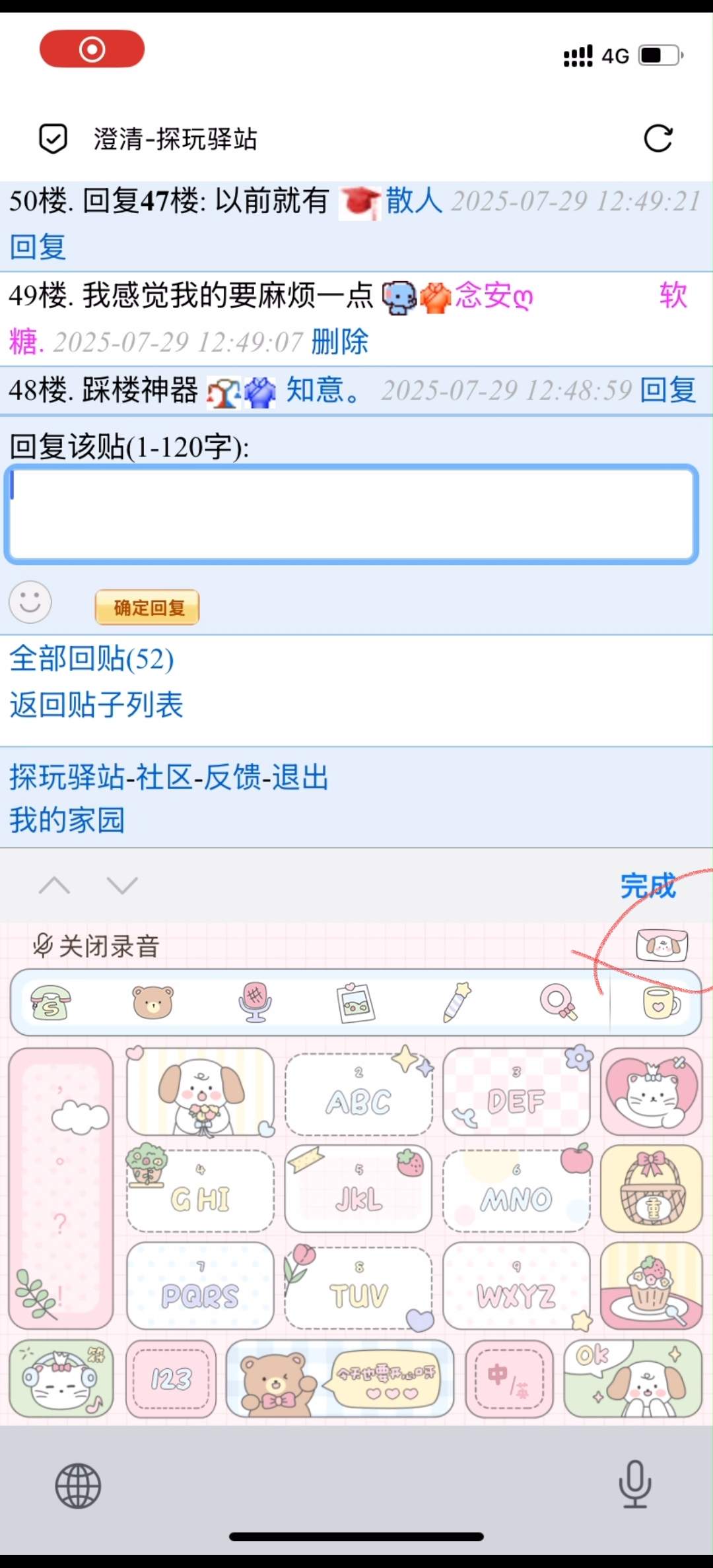Switch keyboard to 123 numbers
This screenshot has height=1568, width=713.
point(171,1378)
